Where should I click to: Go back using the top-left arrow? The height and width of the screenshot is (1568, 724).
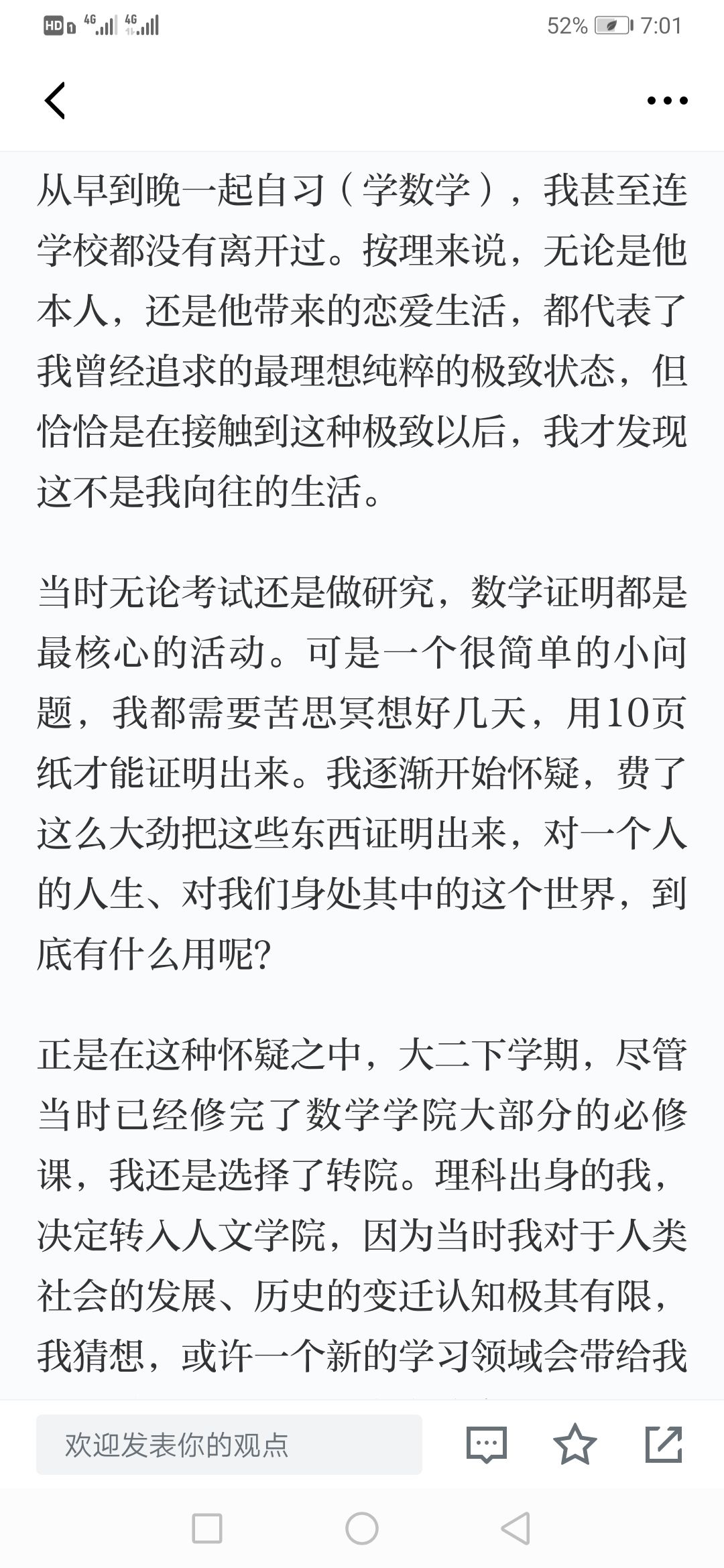[x=55, y=101]
